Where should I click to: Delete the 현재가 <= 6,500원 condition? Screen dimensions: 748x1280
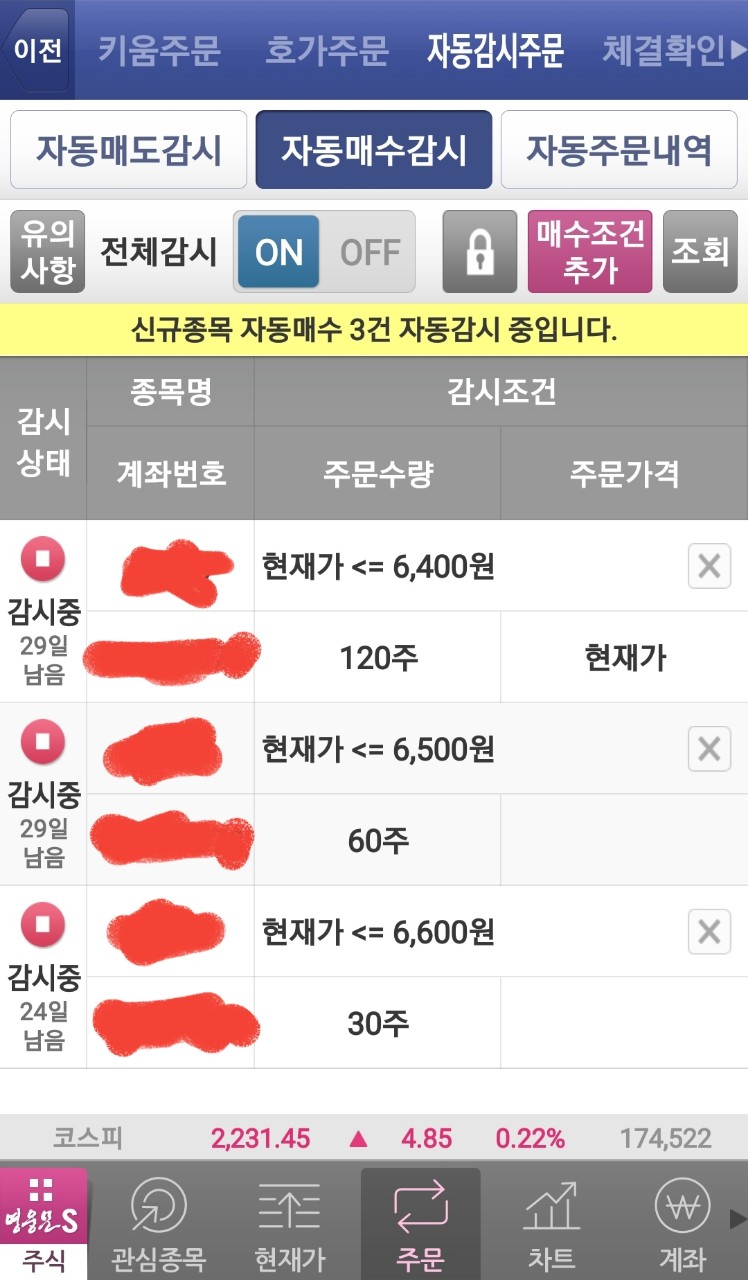coord(709,749)
